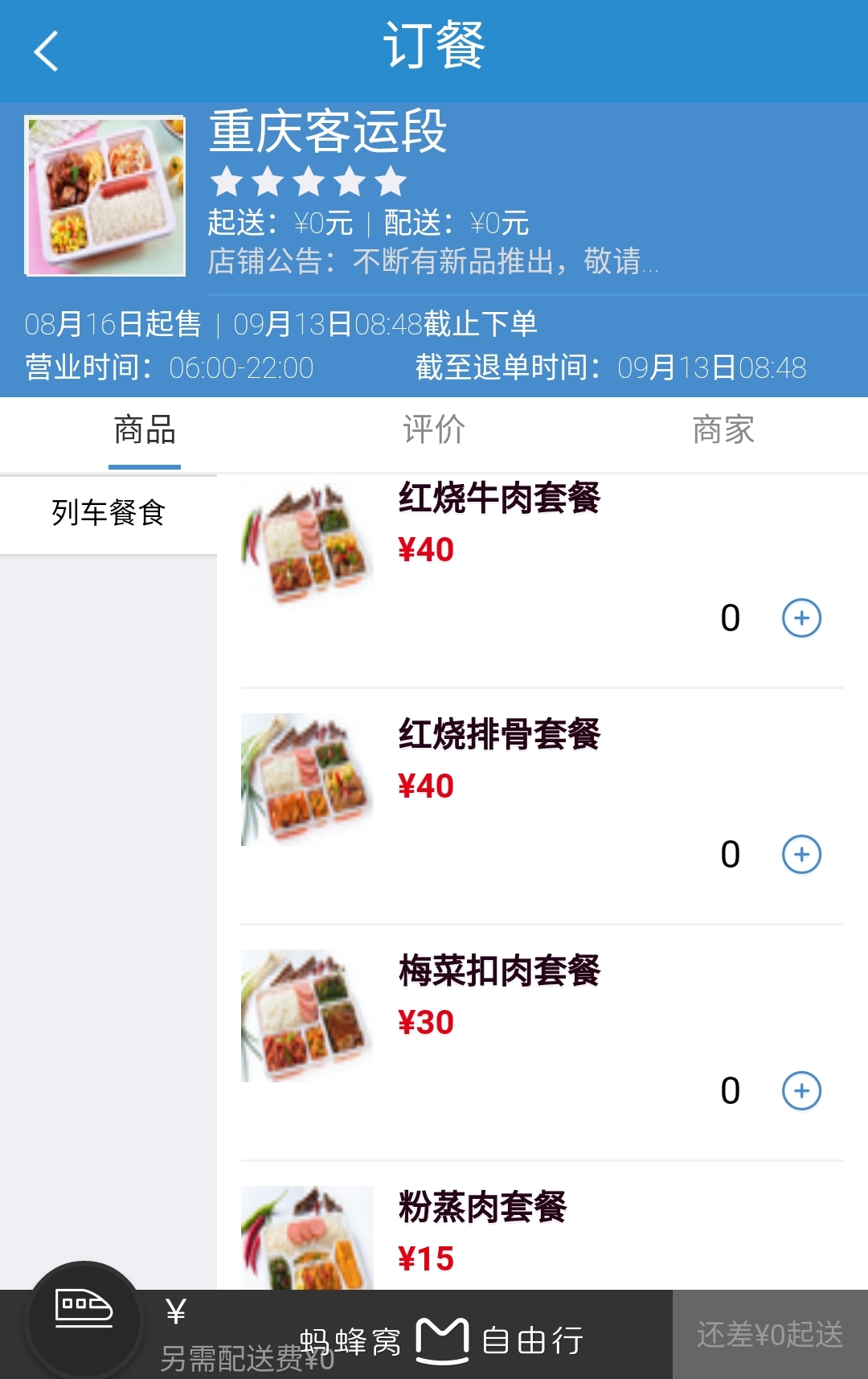Screen dimensions: 868x1379
Task: Add one 红烧排骨套餐 to the order
Action: pos(801,855)
